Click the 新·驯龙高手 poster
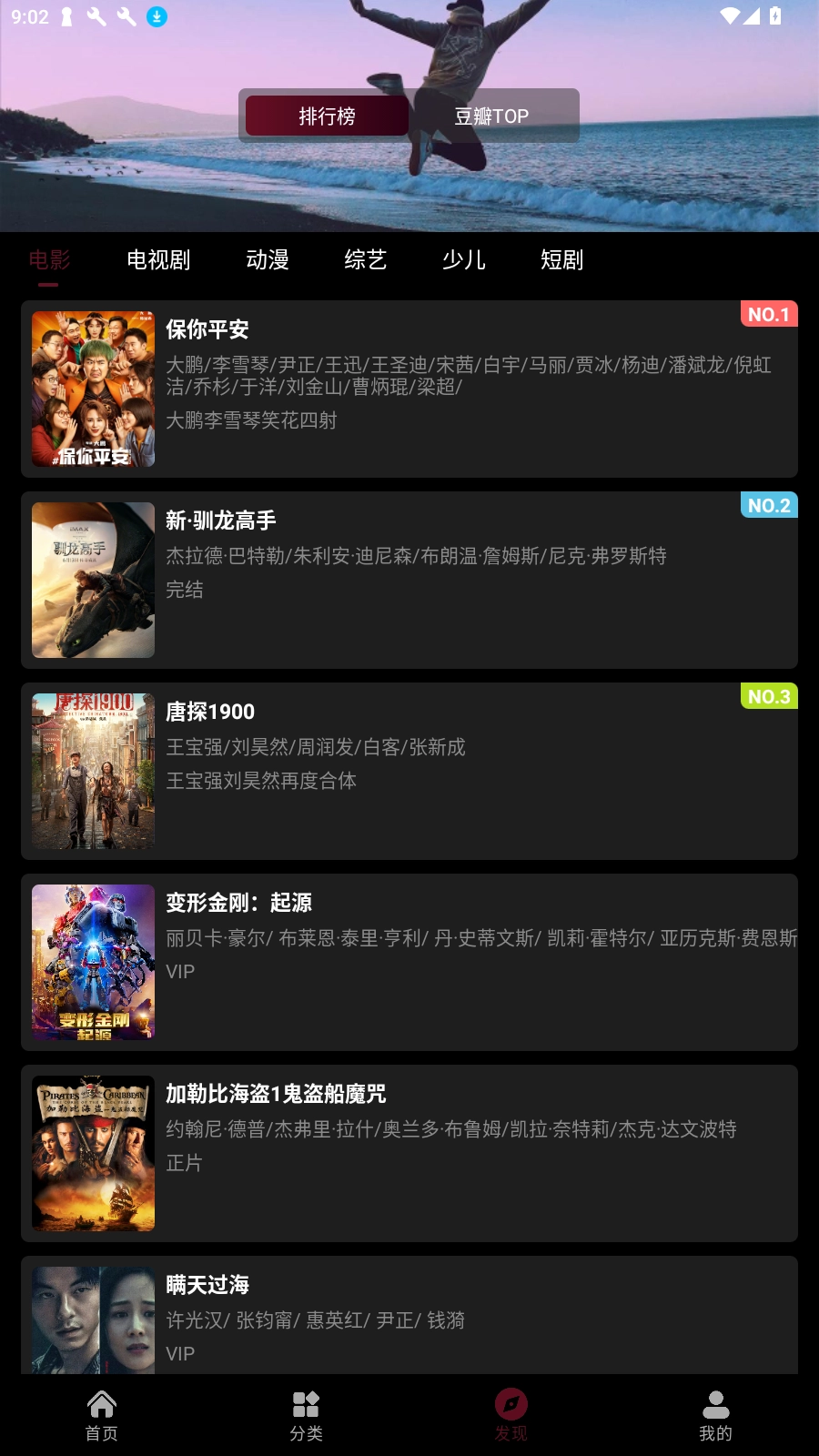Viewport: 819px width, 1456px height. click(93, 580)
